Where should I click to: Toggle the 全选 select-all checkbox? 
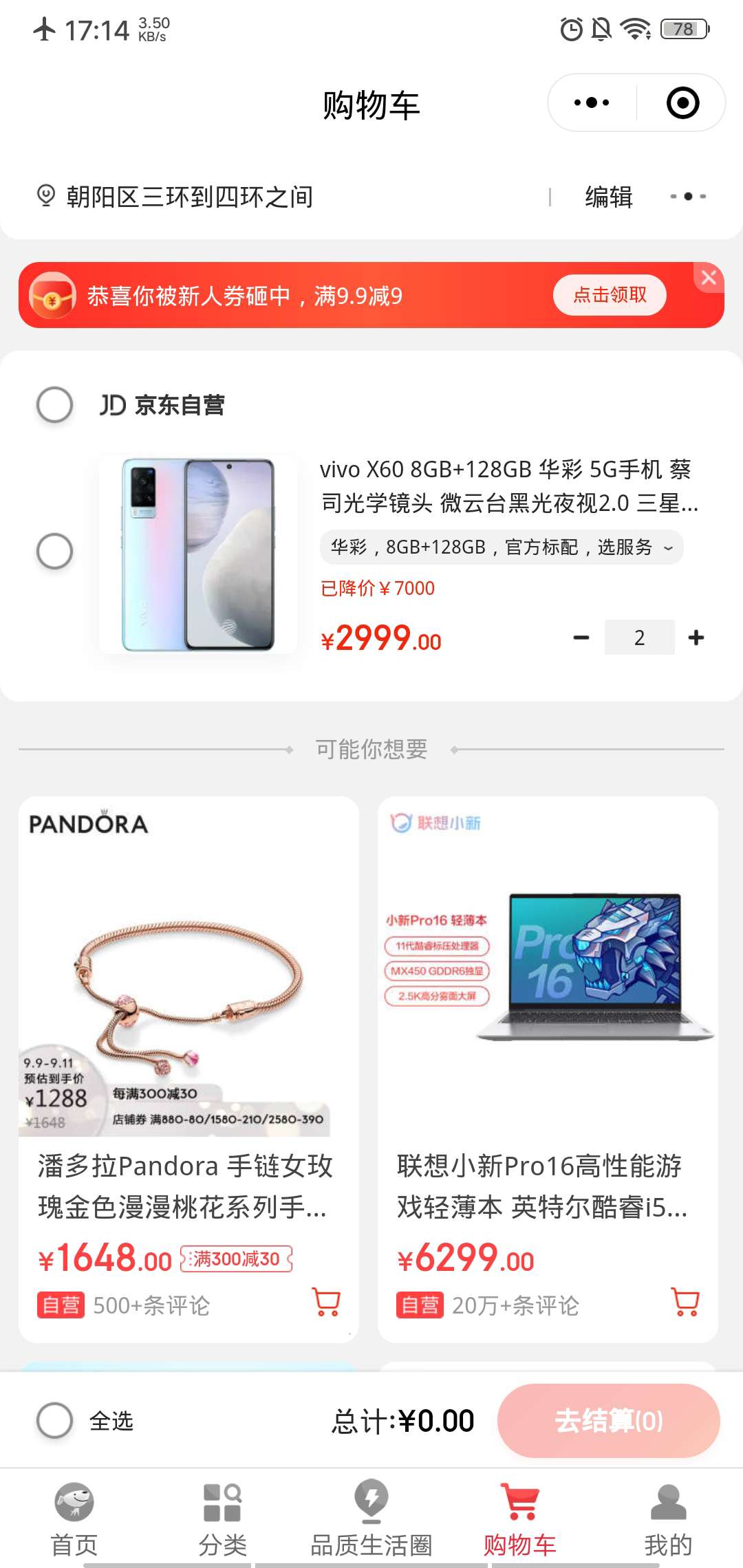click(x=55, y=1420)
